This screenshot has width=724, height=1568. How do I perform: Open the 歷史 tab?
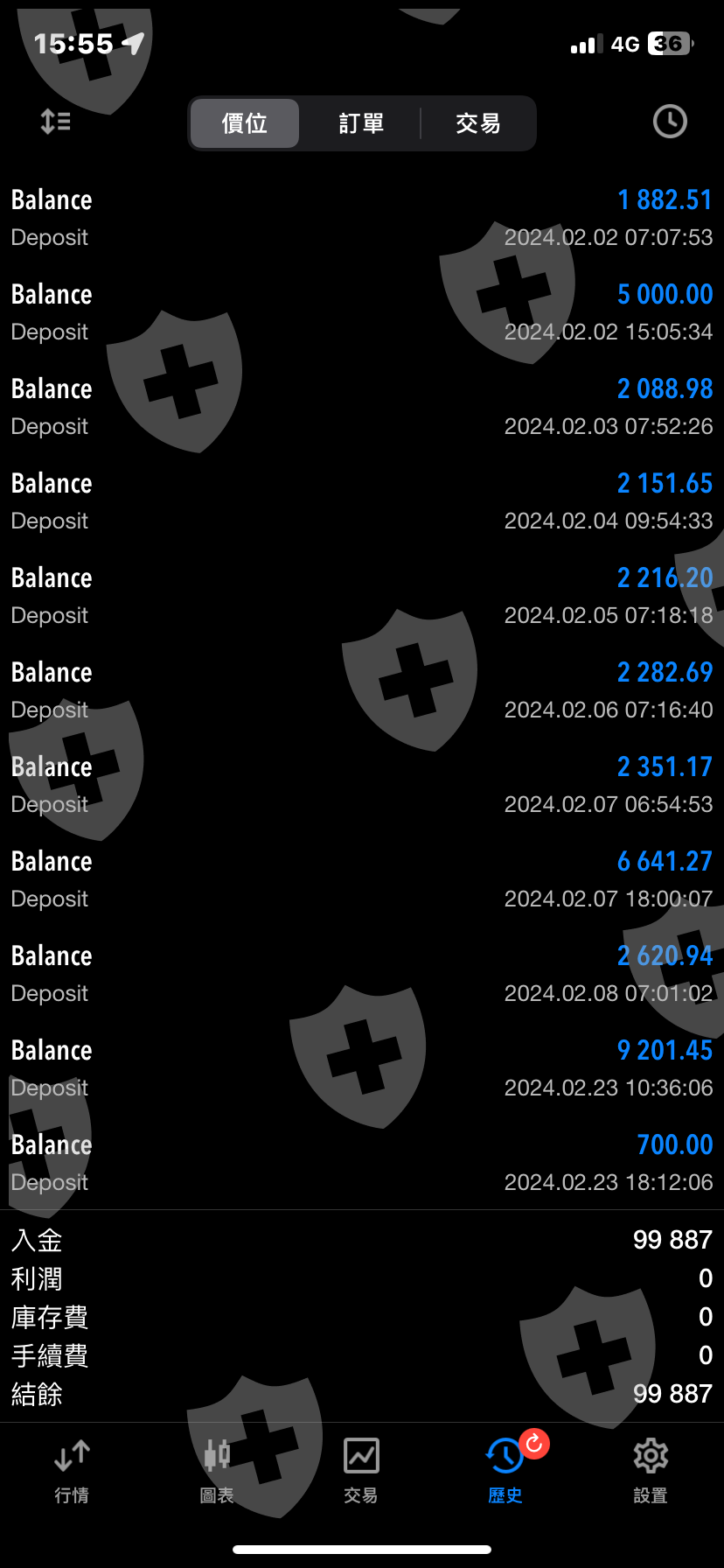click(x=505, y=1472)
